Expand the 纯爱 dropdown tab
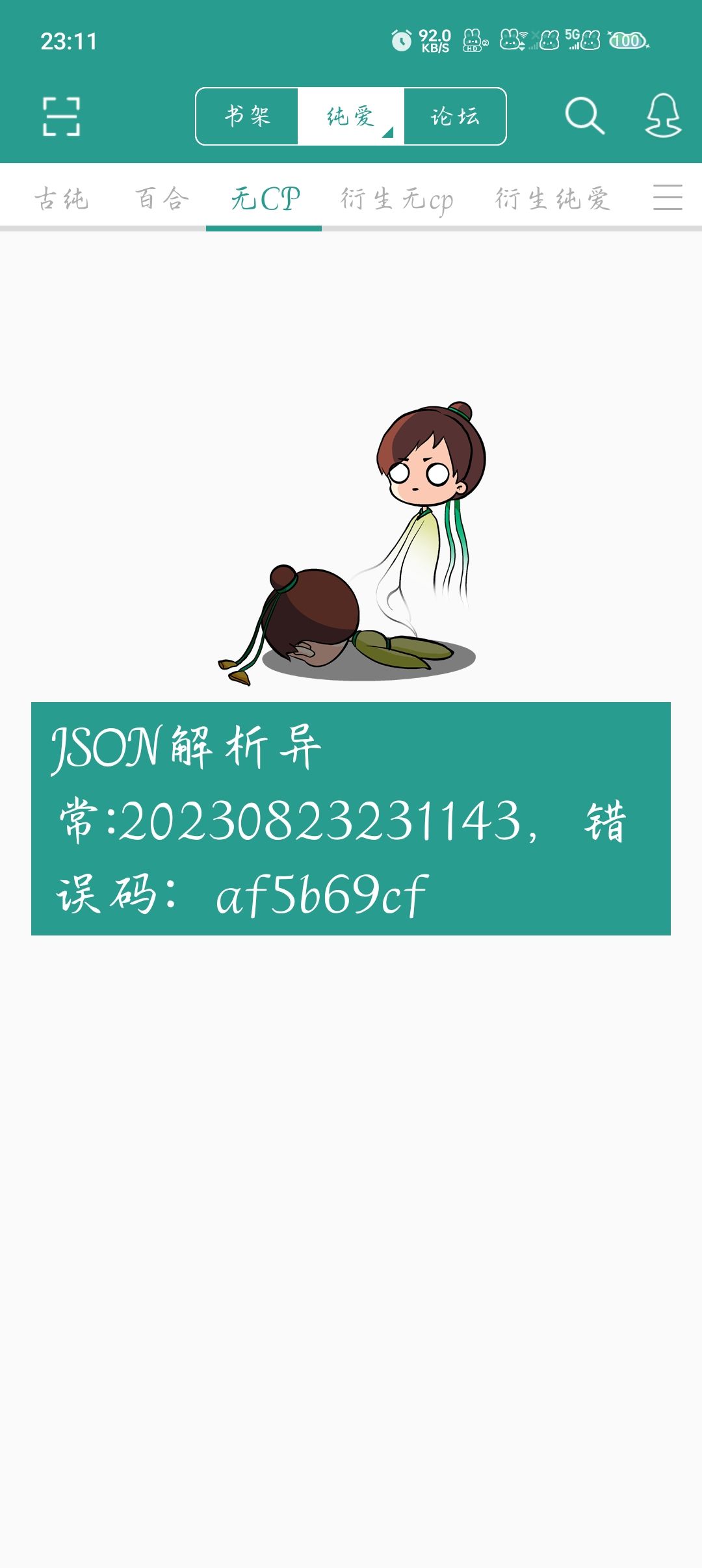702x1568 pixels. 351,116
